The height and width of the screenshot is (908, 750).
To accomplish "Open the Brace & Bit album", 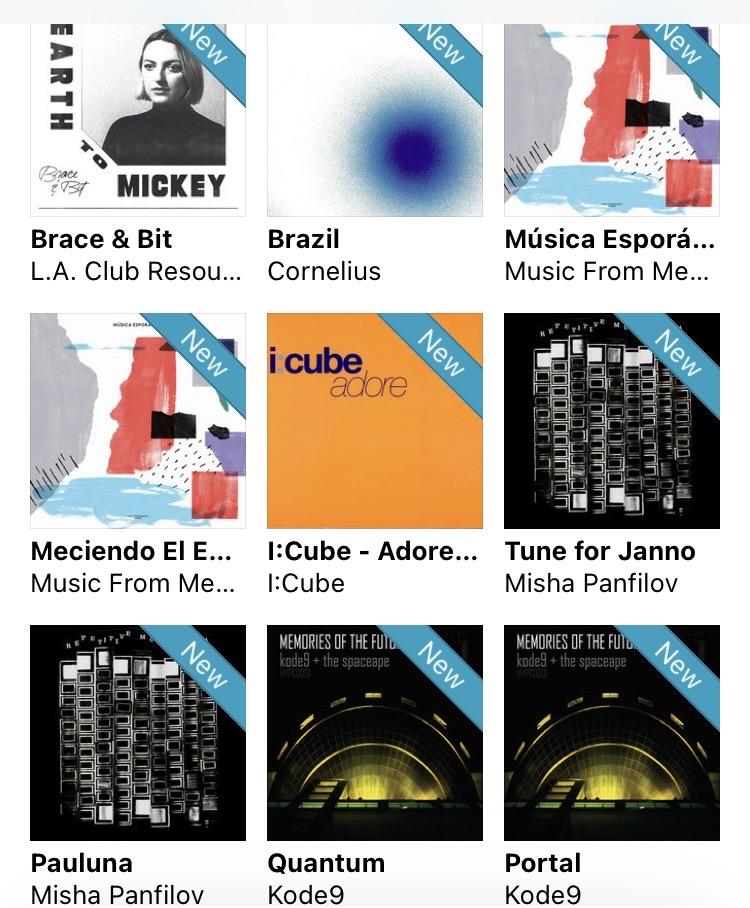I will pyautogui.click(x=138, y=120).
